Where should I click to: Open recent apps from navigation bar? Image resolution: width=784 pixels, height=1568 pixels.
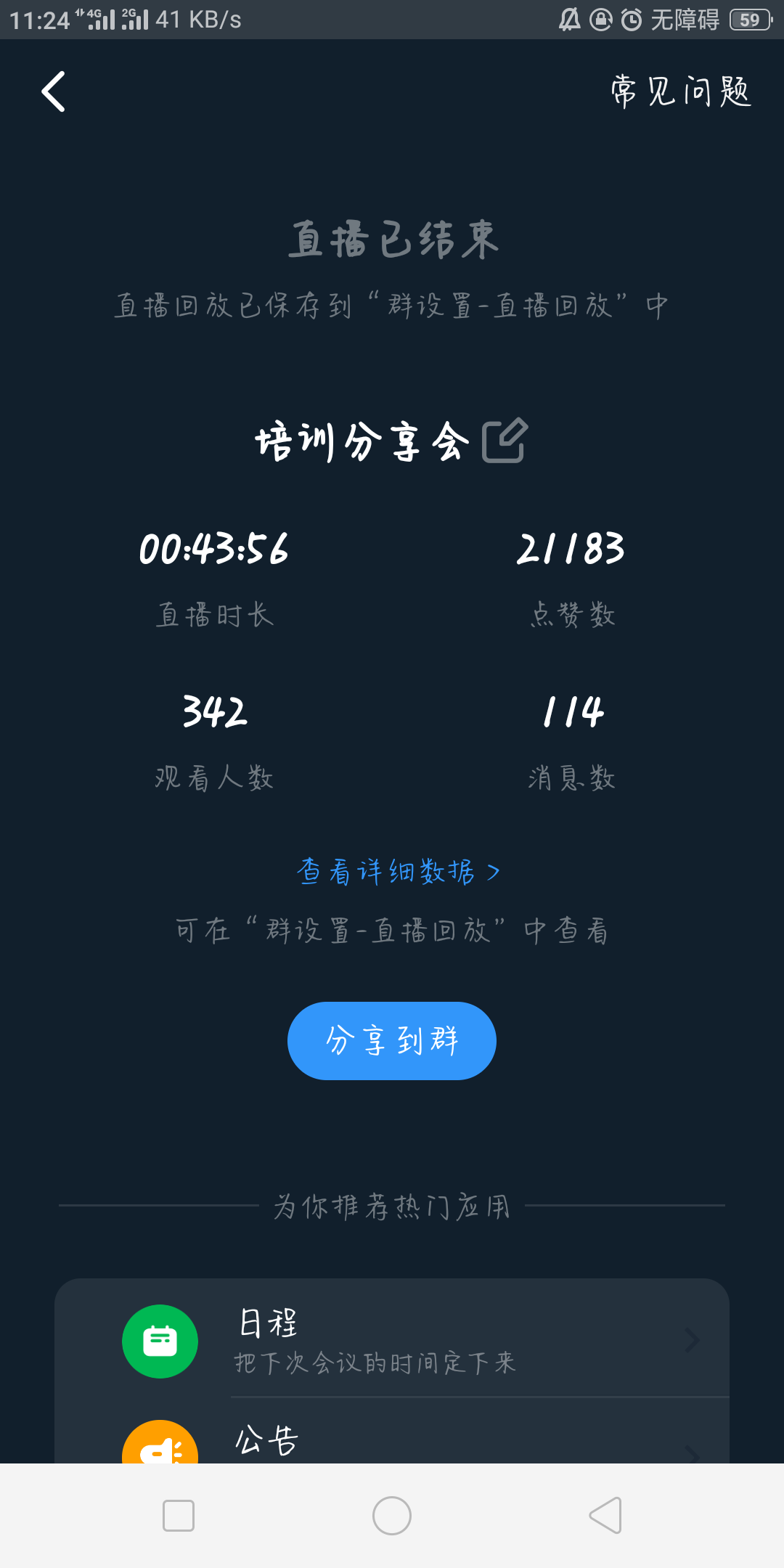[179, 1516]
